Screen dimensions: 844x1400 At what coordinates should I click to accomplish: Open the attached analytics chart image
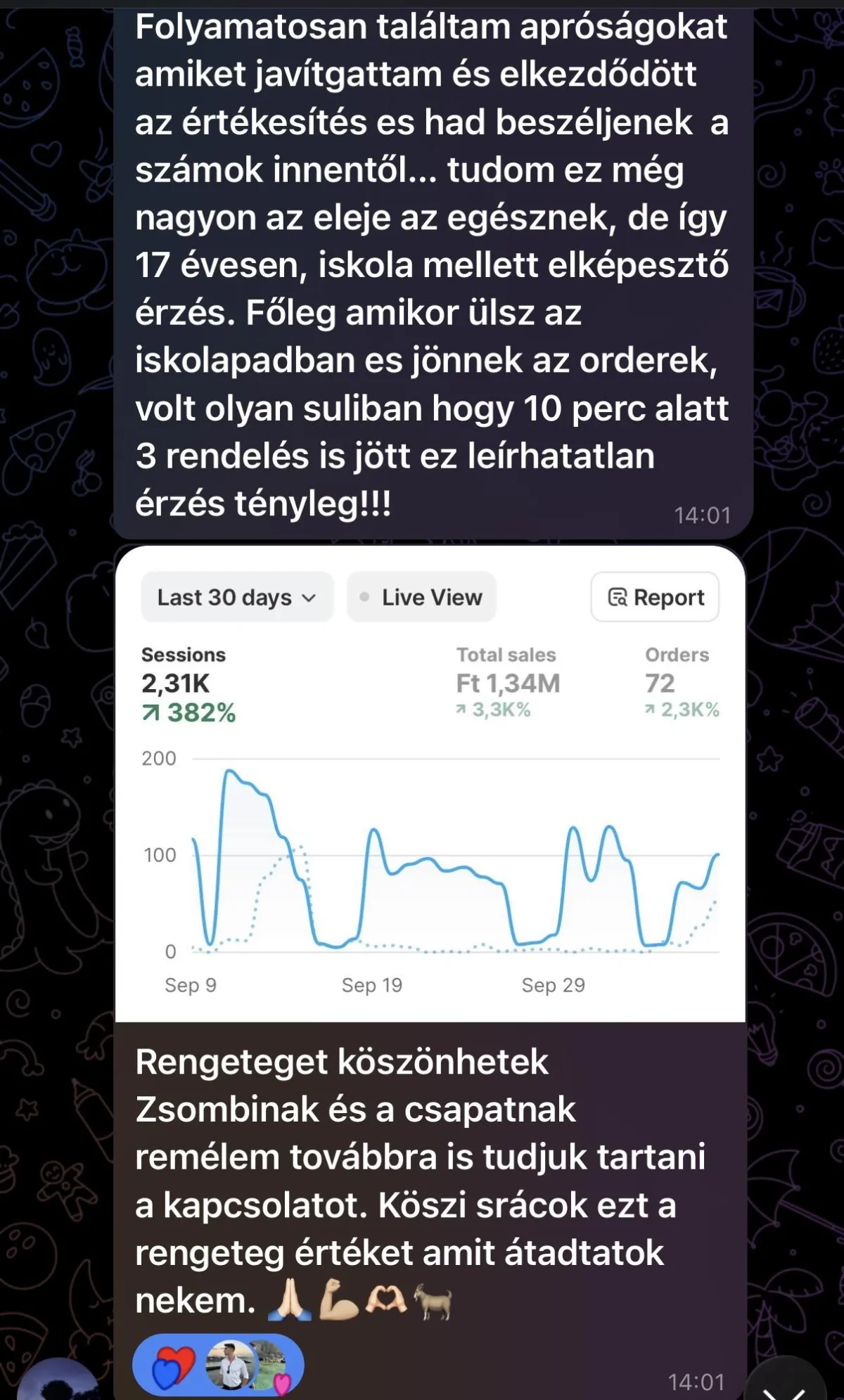point(430,783)
